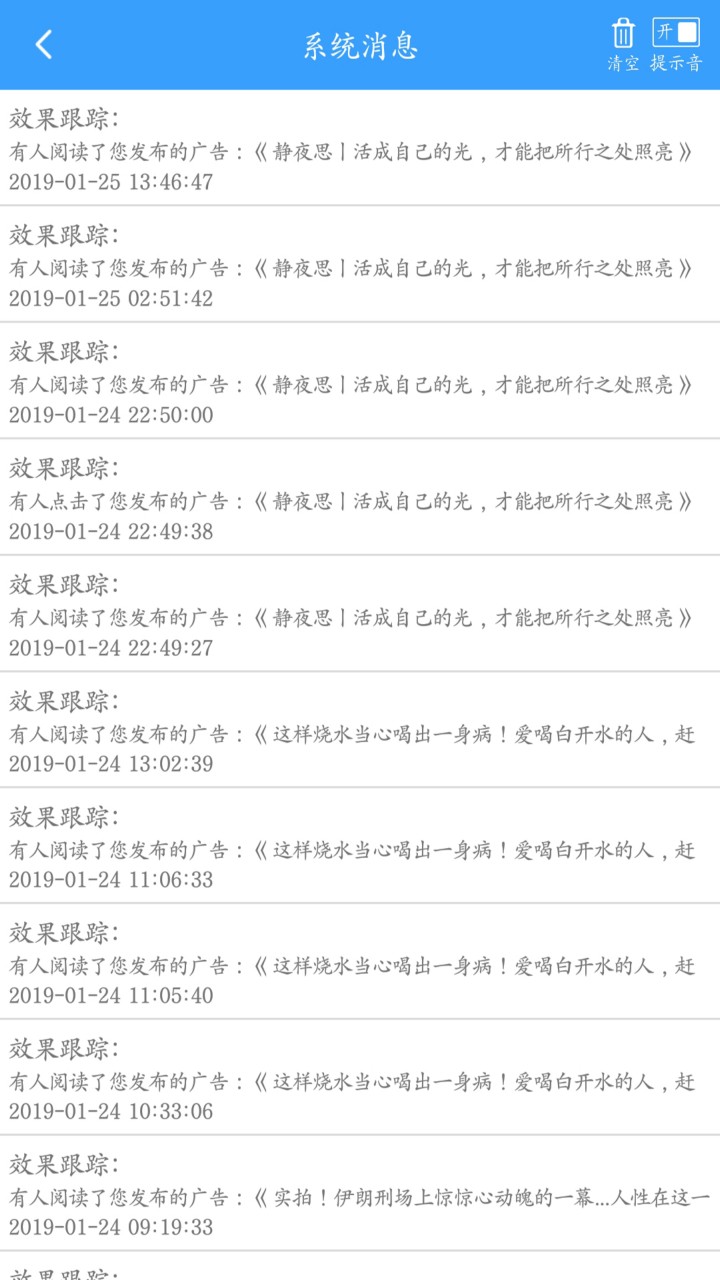720x1280 pixels.
Task: Open the 烧水 message at 11:06:33
Action: coord(360,847)
